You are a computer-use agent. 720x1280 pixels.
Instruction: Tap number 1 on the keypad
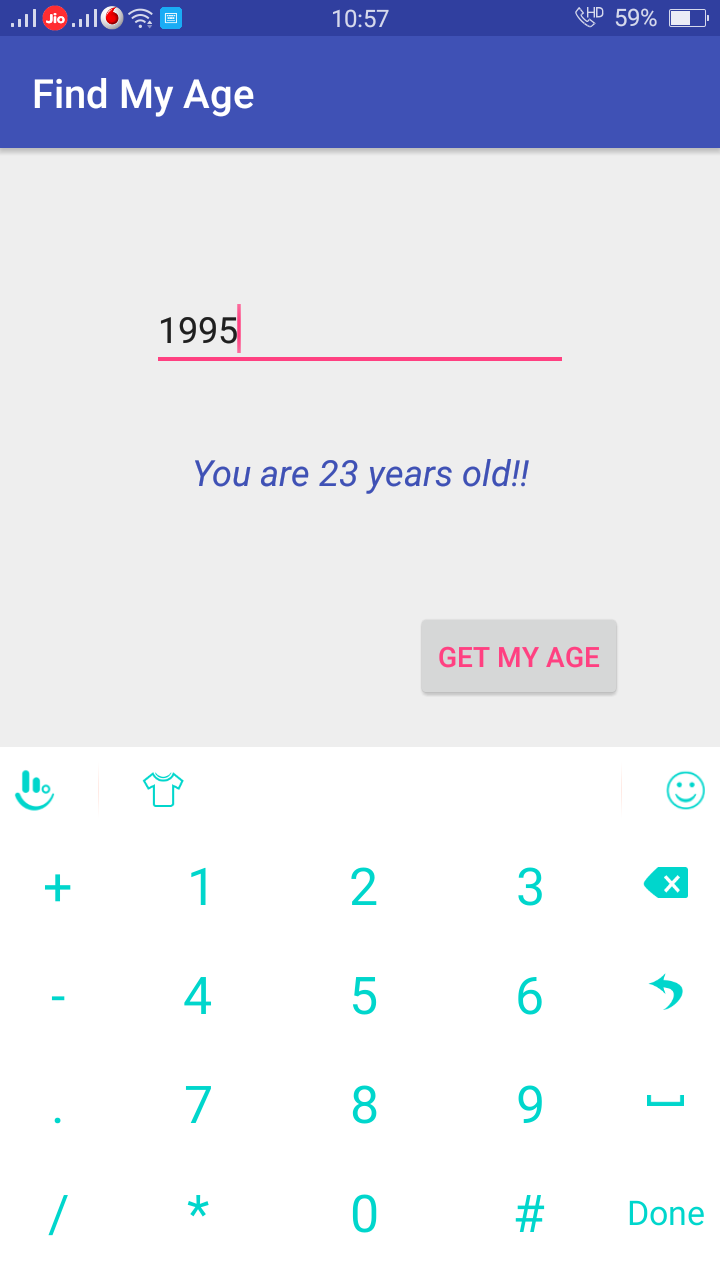198,886
